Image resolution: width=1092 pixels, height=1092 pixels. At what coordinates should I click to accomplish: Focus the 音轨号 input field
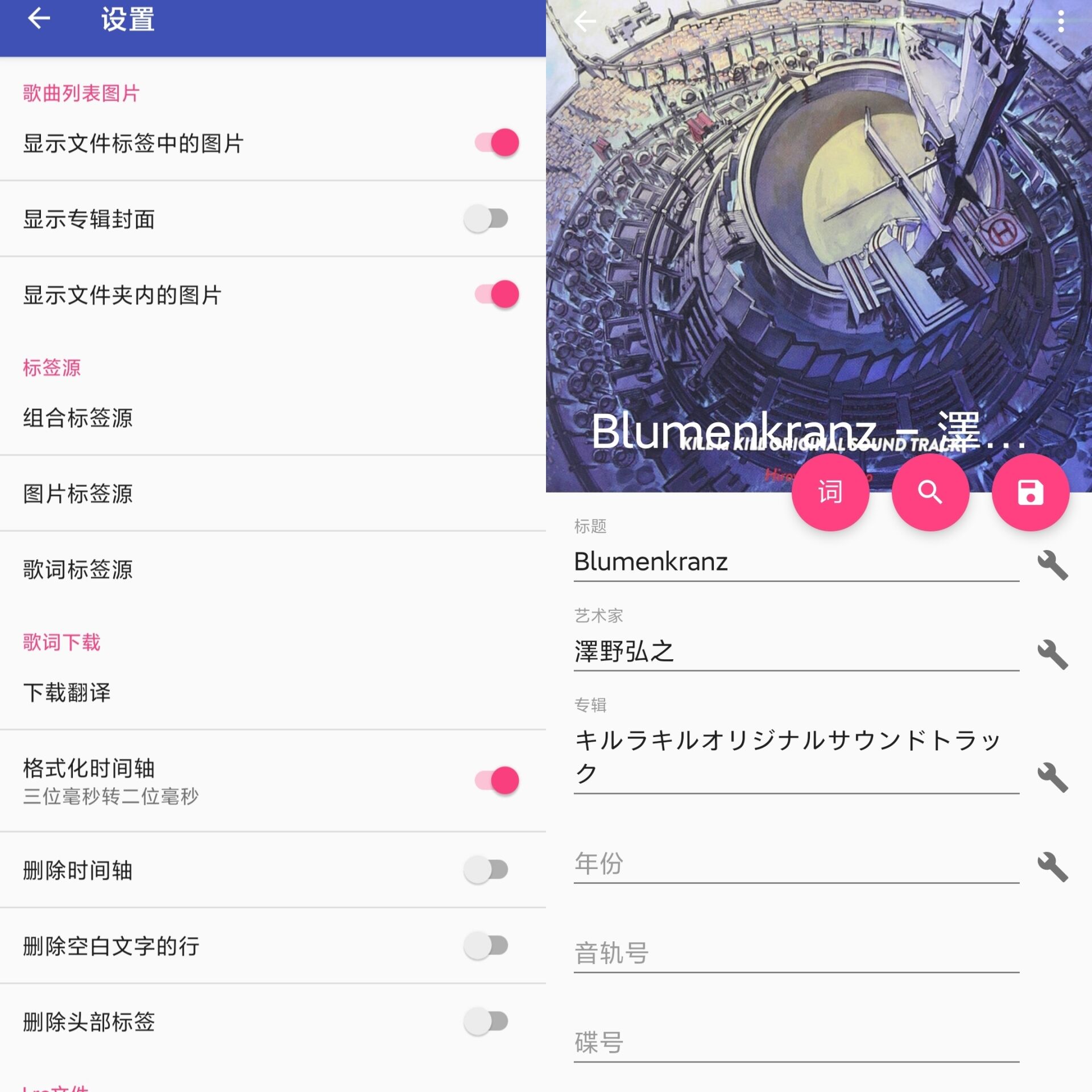pos(796,953)
